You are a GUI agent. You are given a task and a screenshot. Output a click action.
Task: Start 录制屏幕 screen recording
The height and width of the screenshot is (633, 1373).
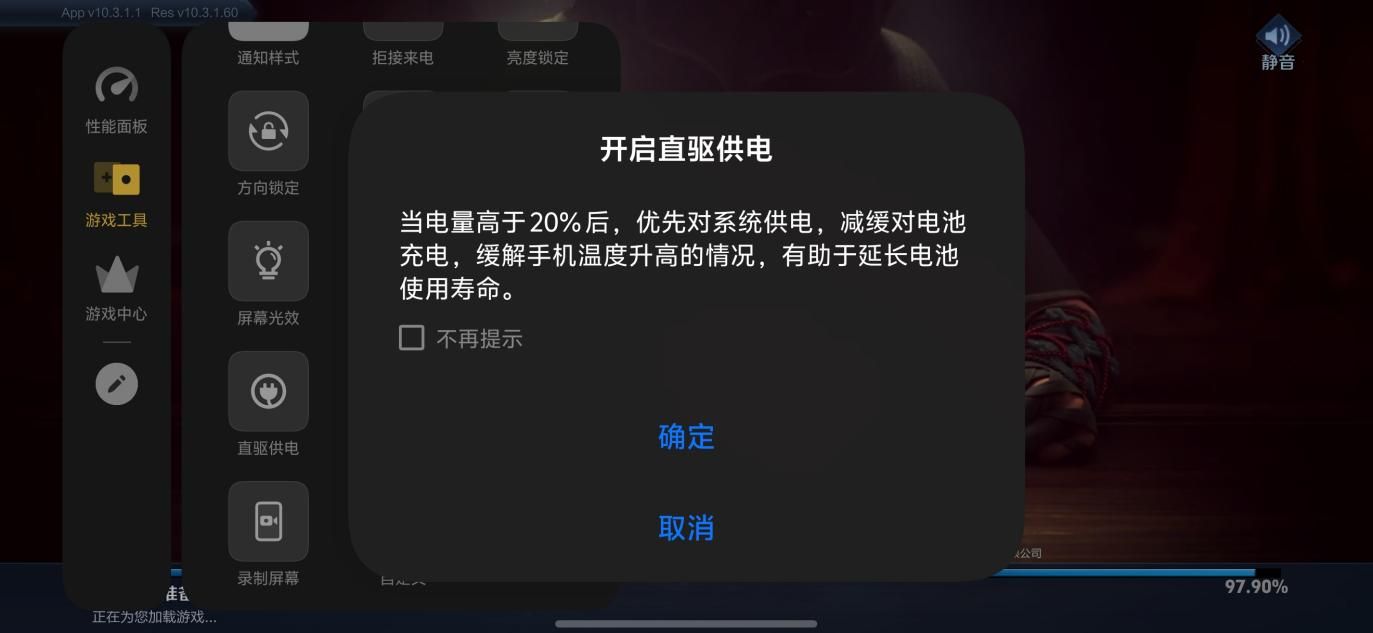coord(268,522)
